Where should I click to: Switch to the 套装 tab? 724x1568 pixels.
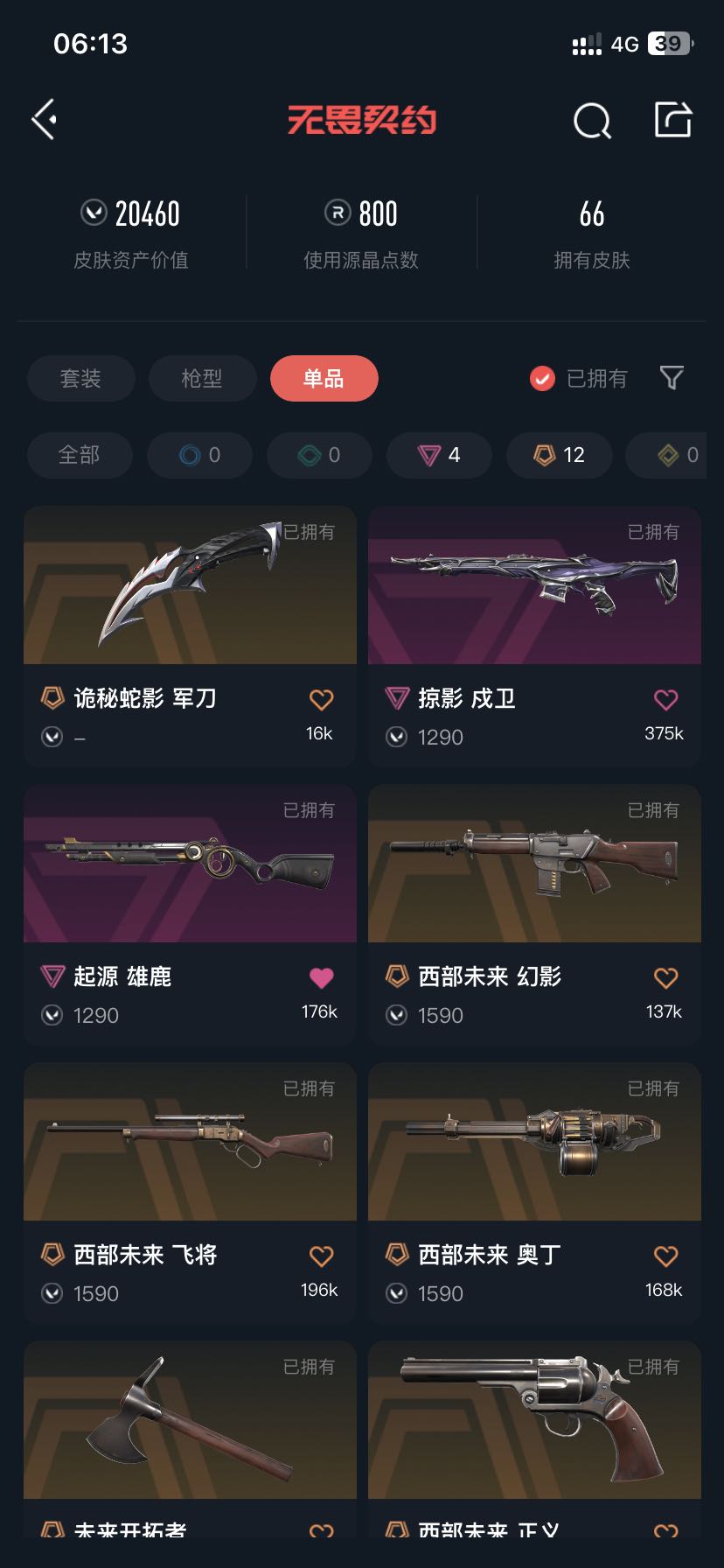pyautogui.click(x=80, y=379)
